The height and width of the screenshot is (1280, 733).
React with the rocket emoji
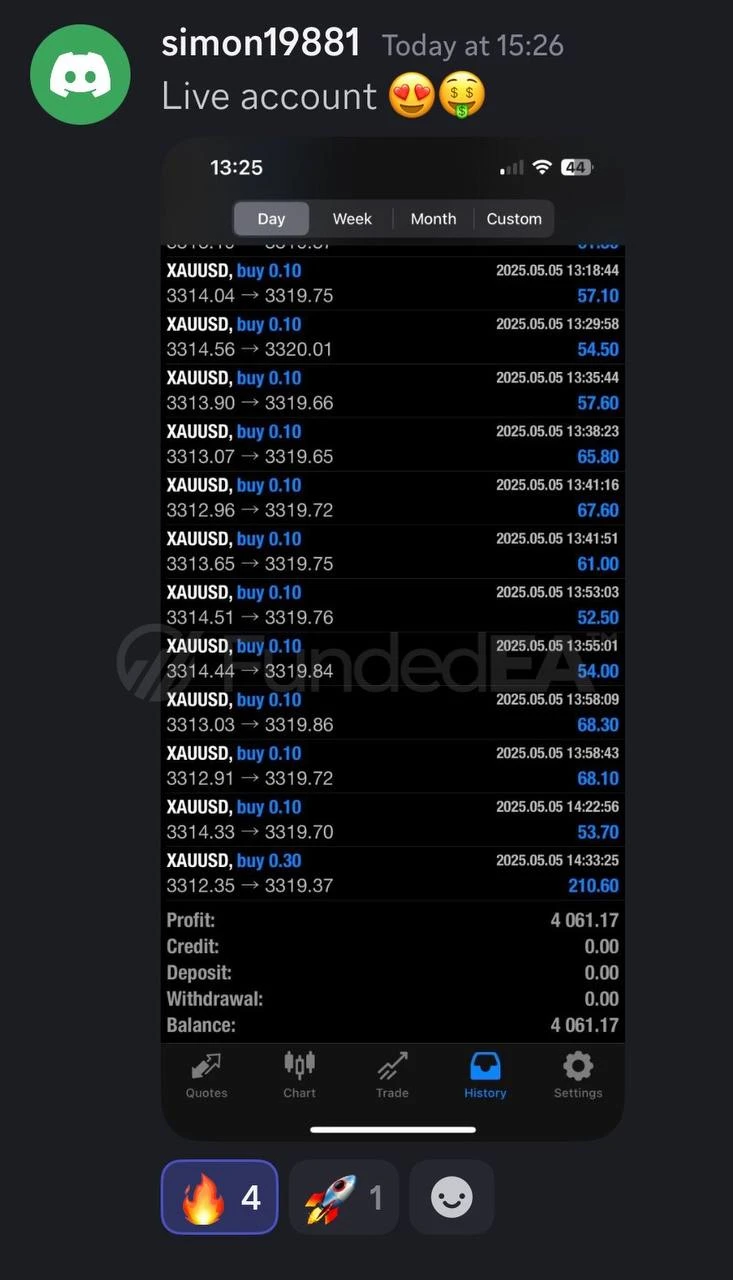point(343,1197)
